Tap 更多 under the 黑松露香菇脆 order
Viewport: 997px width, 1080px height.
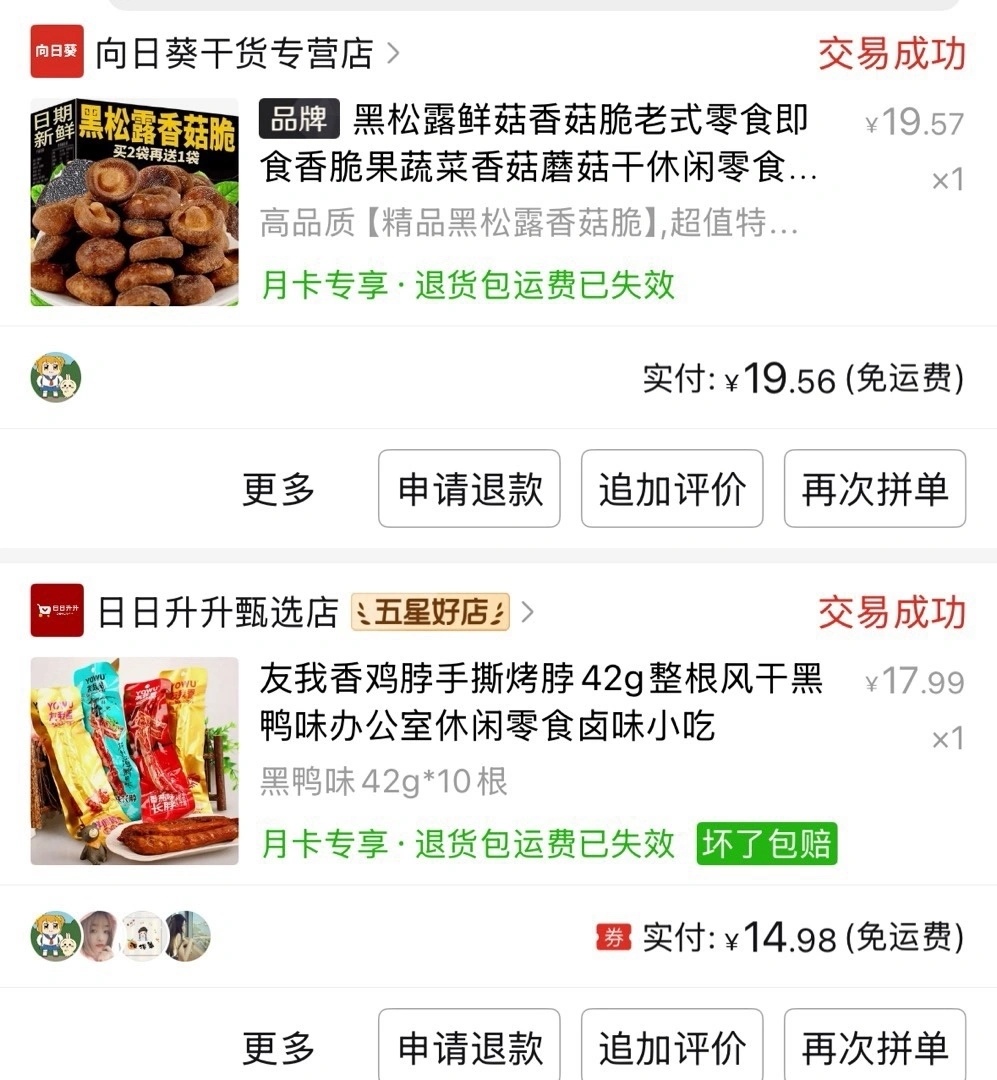[278, 489]
